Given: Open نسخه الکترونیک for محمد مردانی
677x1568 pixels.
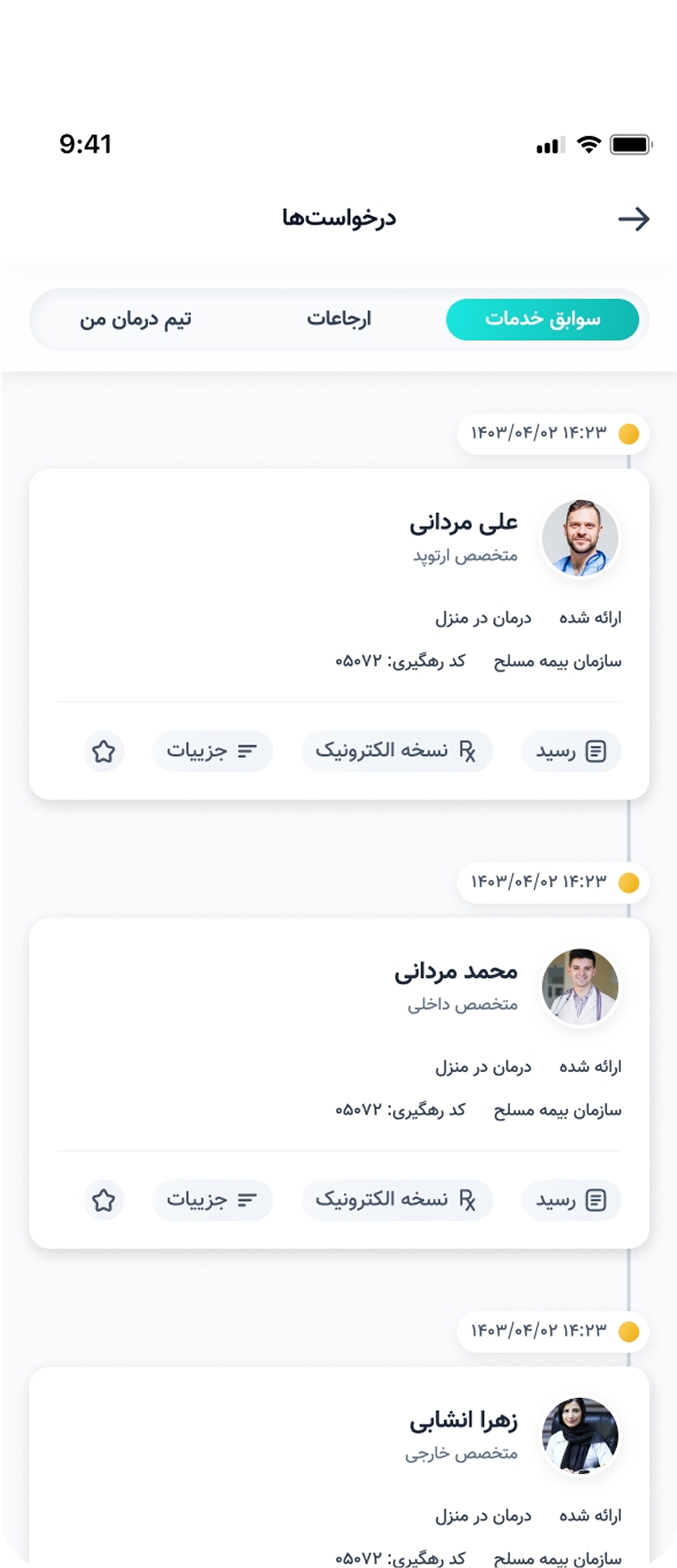Looking at the screenshot, I should [x=397, y=1200].
